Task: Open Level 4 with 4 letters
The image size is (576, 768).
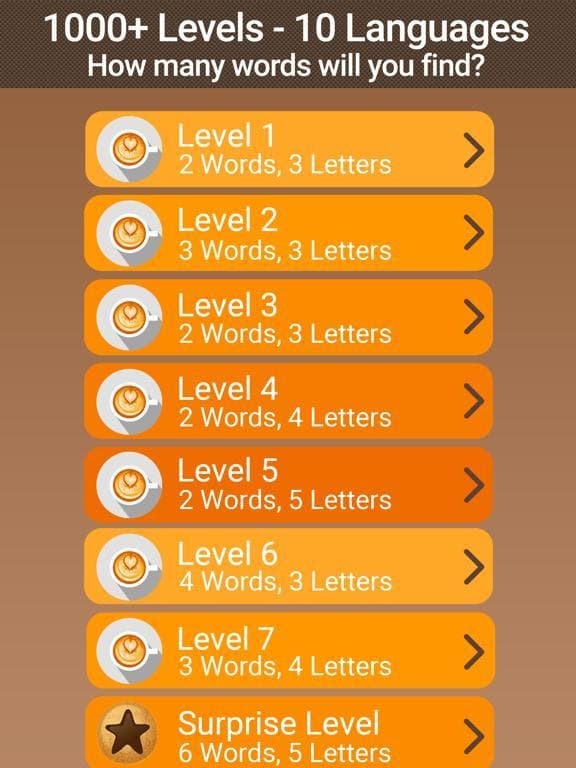Action: click(x=289, y=401)
